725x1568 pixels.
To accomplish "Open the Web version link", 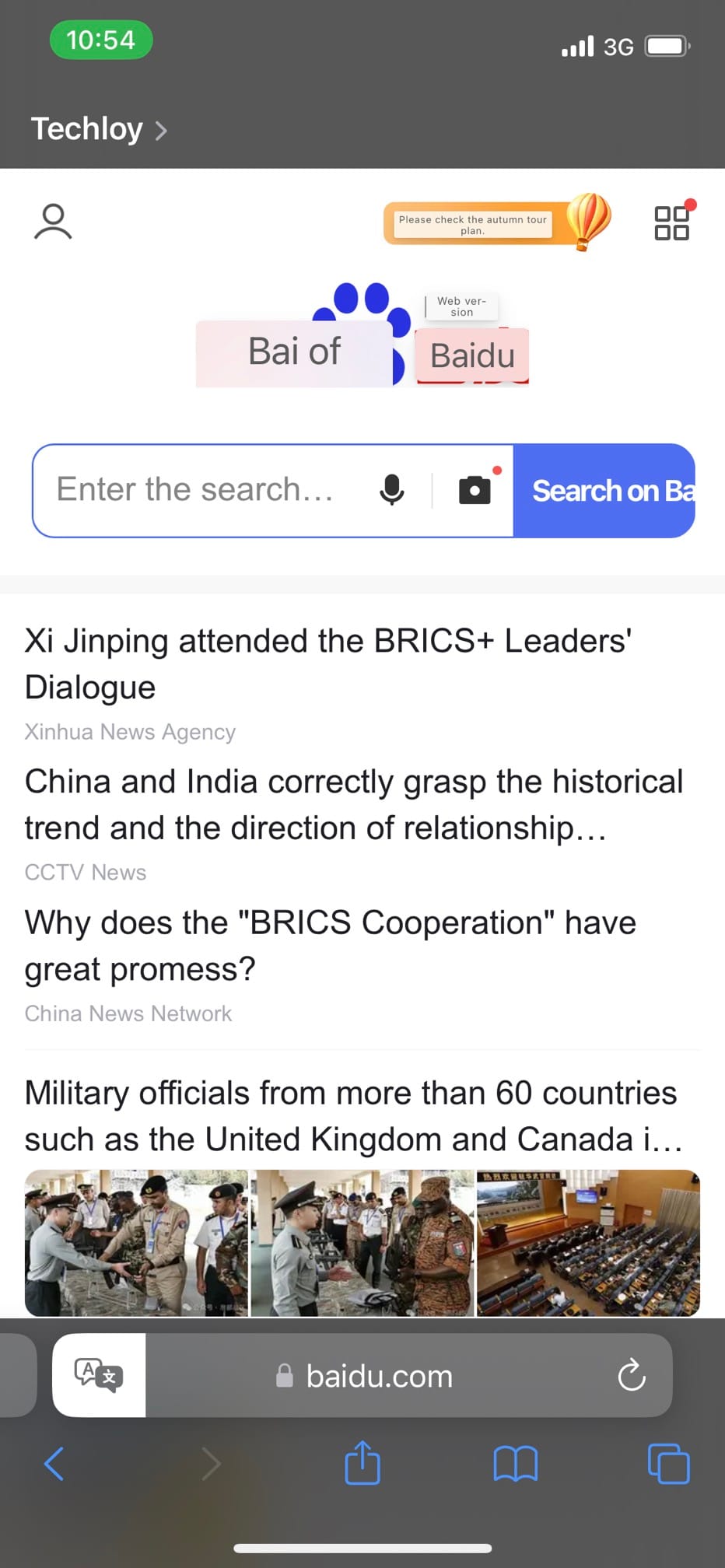I will [x=461, y=306].
